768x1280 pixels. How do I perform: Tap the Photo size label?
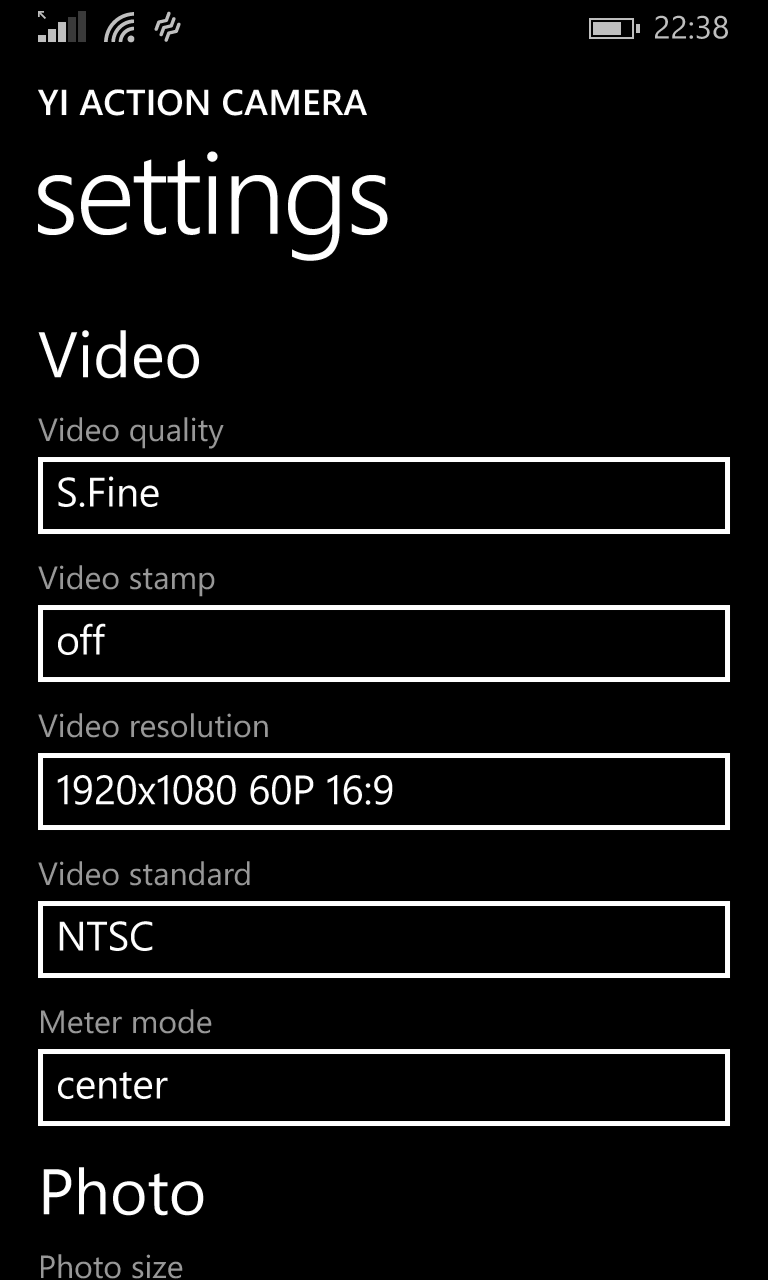(110, 1266)
